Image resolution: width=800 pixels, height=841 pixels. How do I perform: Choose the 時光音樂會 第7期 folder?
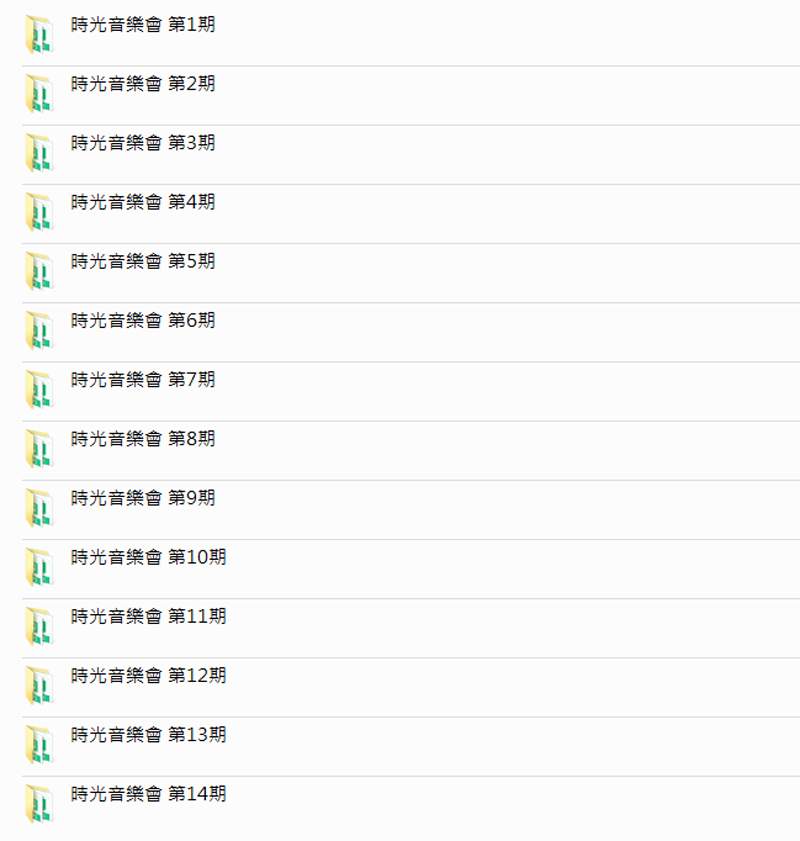pyautogui.click(x=142, y=379)
